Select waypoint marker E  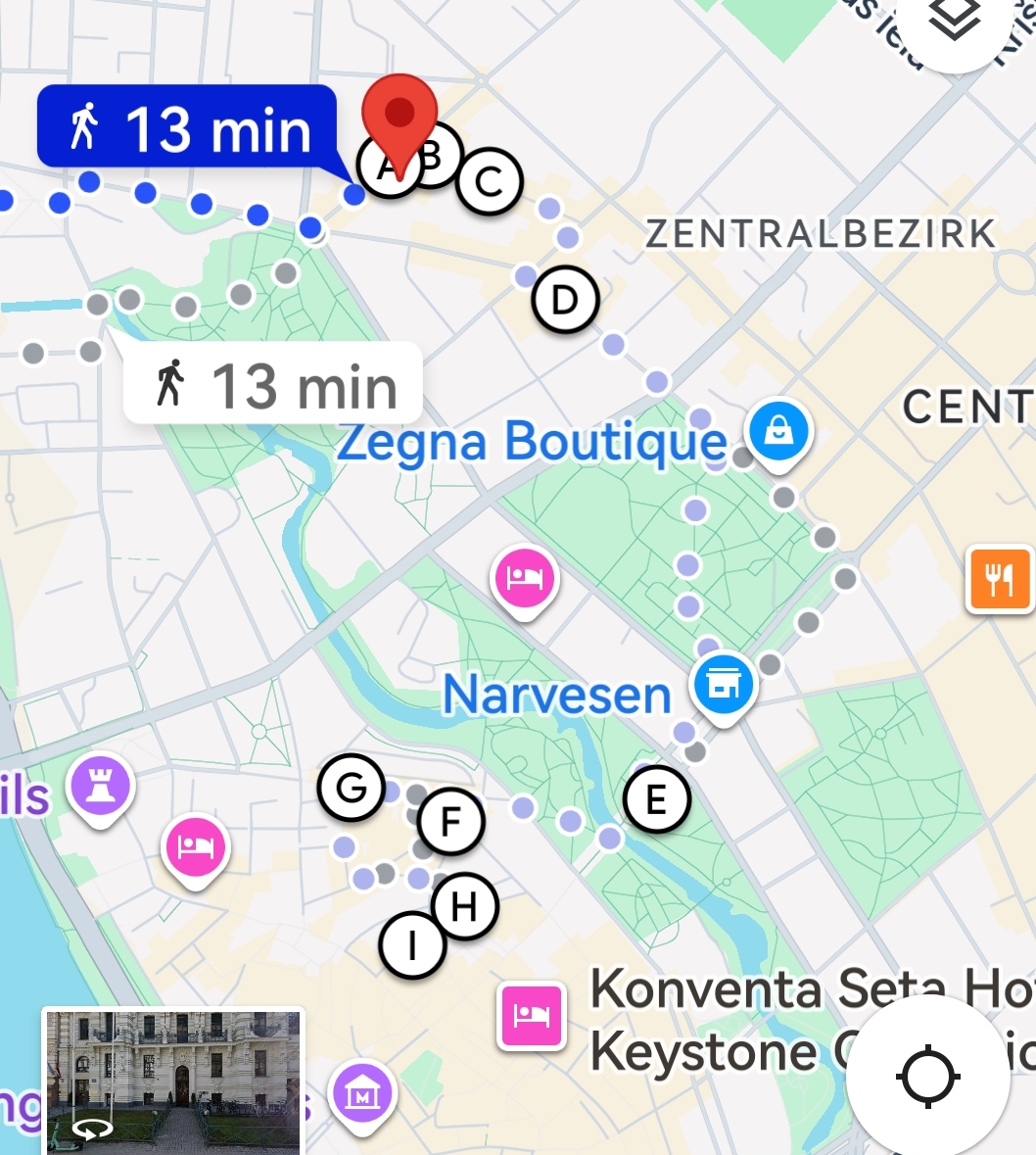click(656, 799)
